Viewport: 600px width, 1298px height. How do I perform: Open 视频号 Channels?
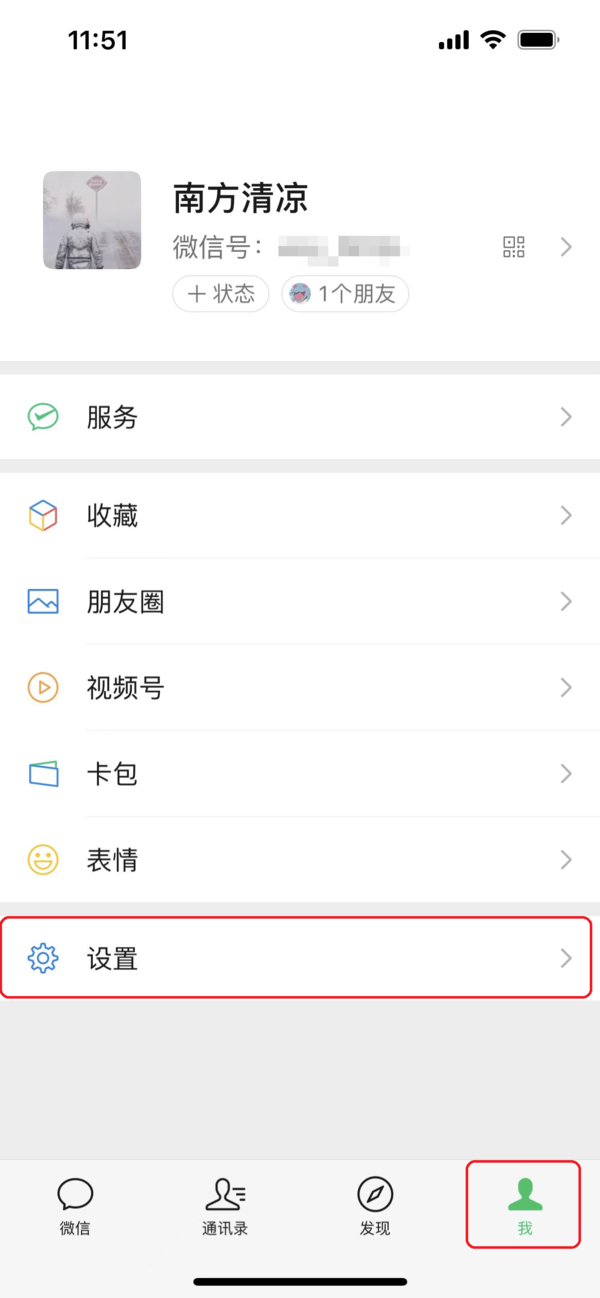300,687
